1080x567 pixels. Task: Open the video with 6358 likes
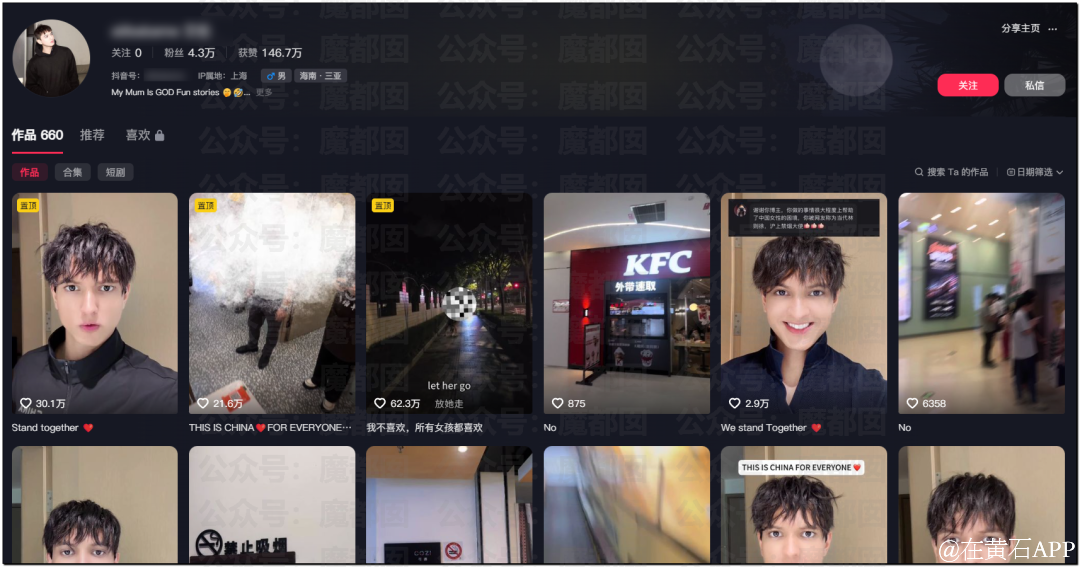click(x=981, y=303)
